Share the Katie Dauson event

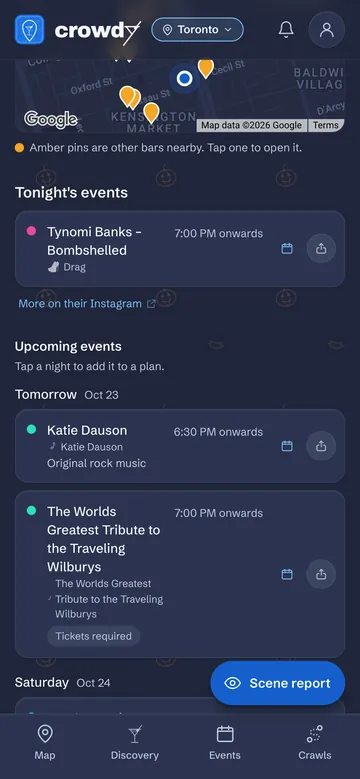coord(321,446)
